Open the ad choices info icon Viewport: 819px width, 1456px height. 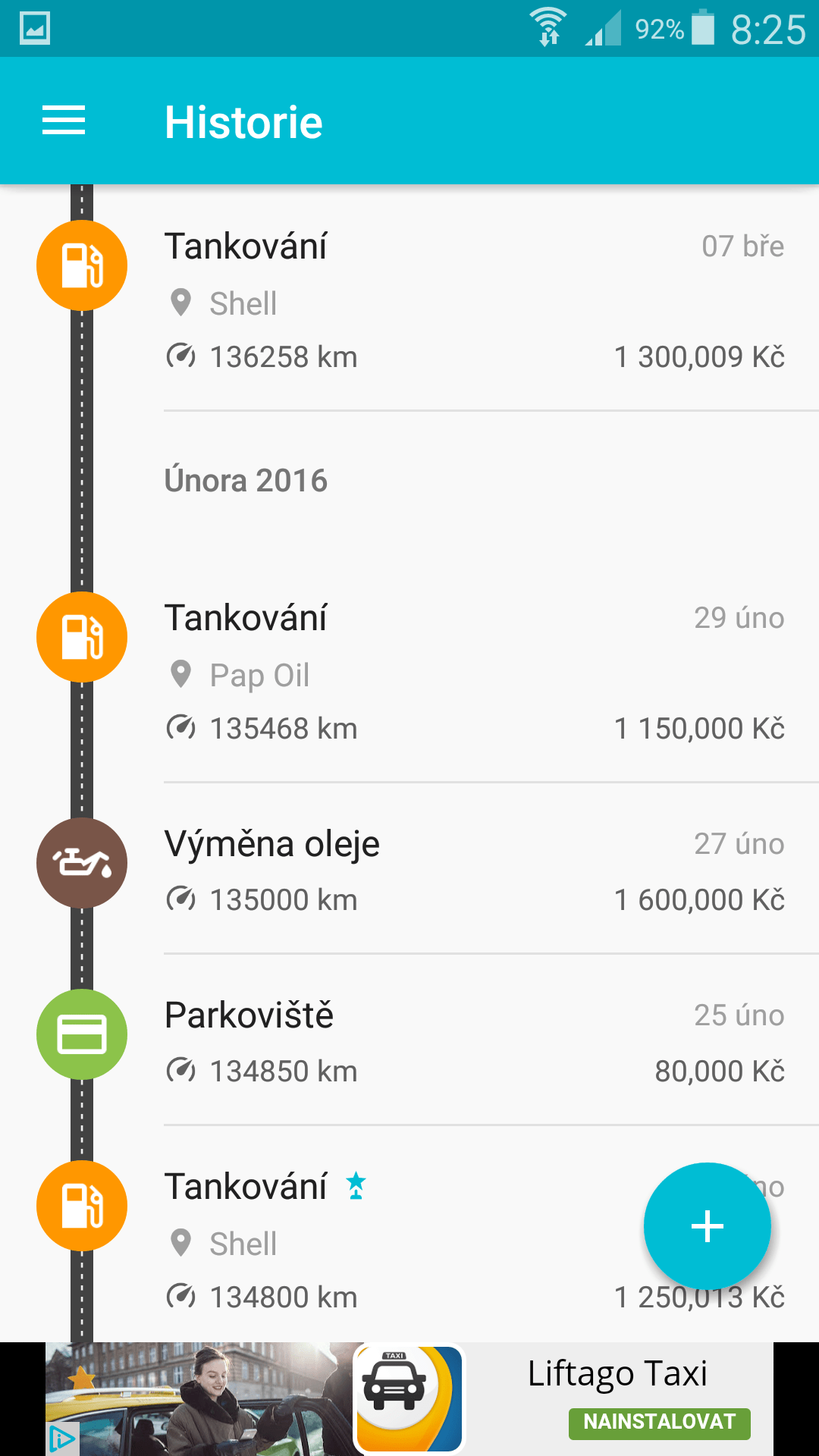[62, 1438]
